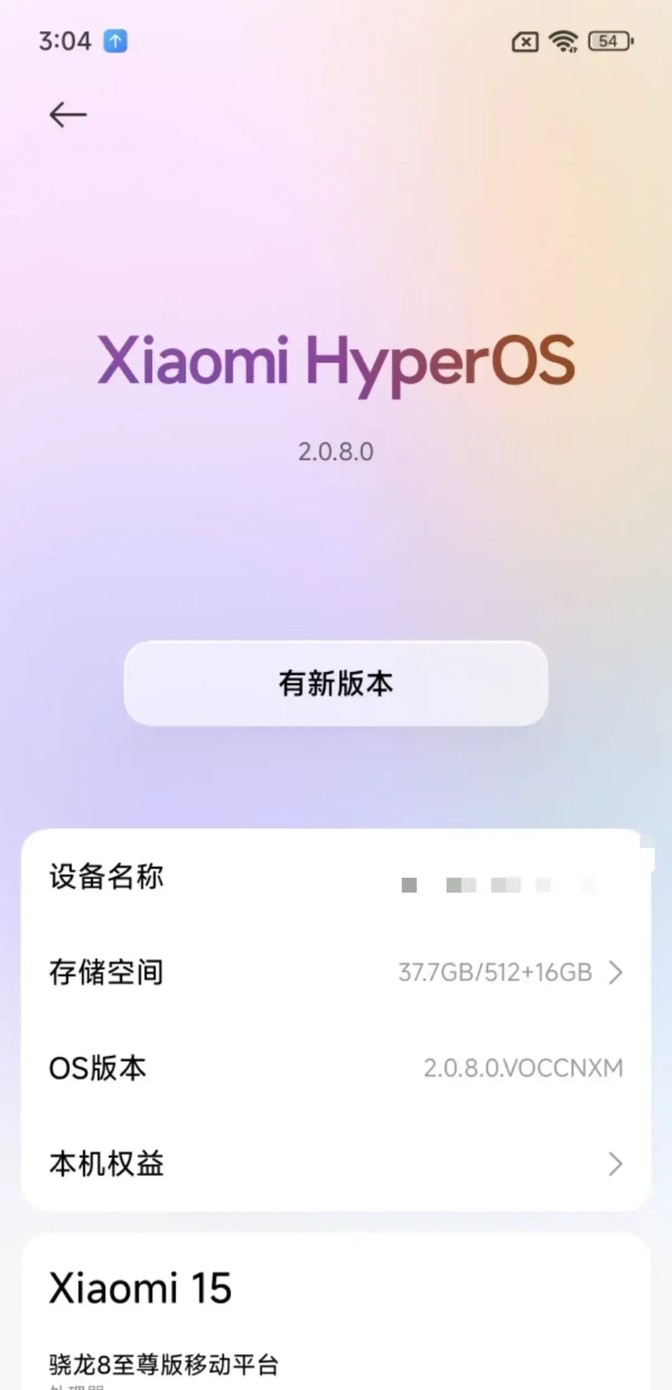Select the OS版本 row
The image size is (672, 1390).
pos(336,1068)
